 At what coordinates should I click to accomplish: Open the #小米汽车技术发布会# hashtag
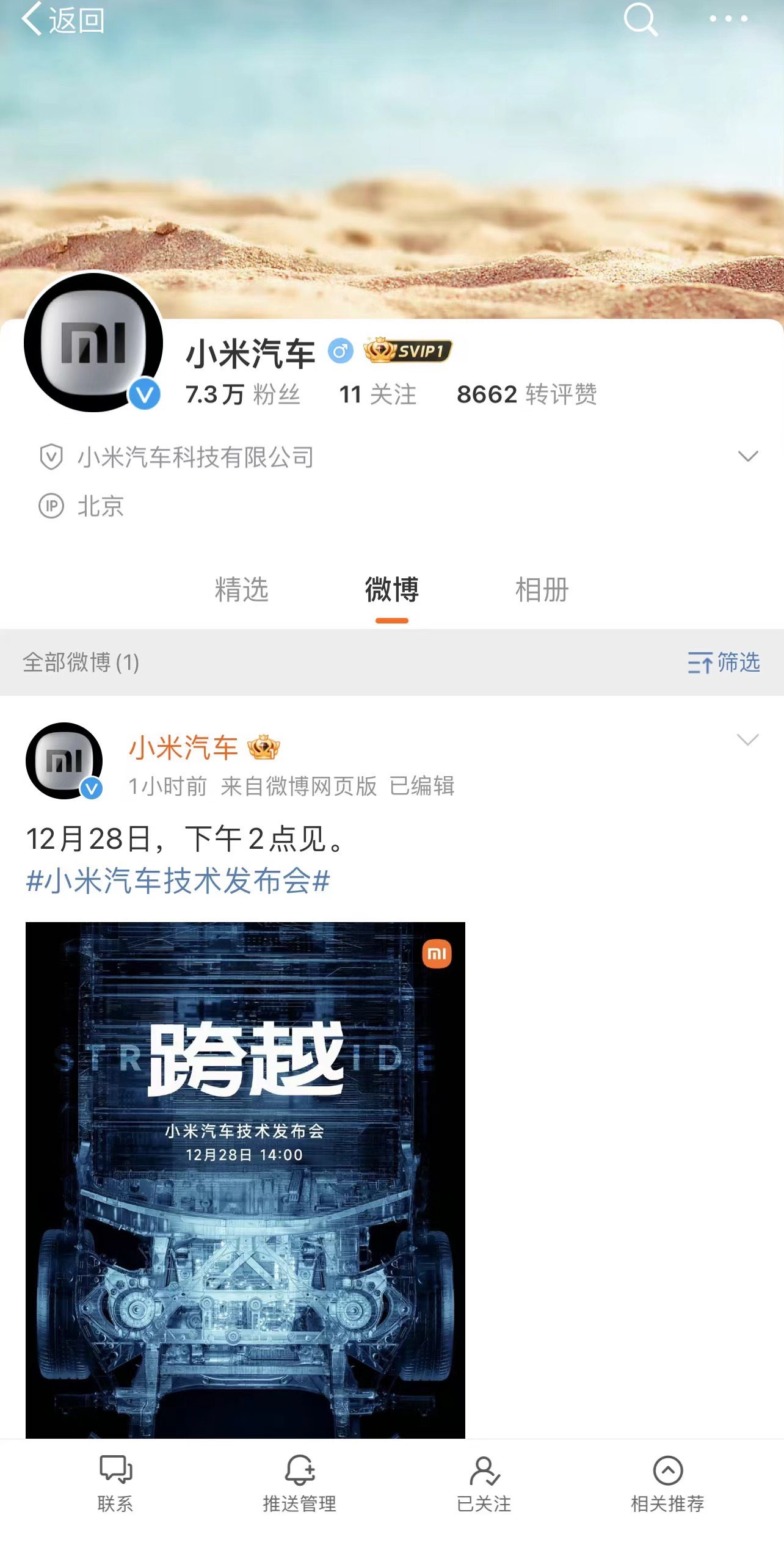[178, 881]
